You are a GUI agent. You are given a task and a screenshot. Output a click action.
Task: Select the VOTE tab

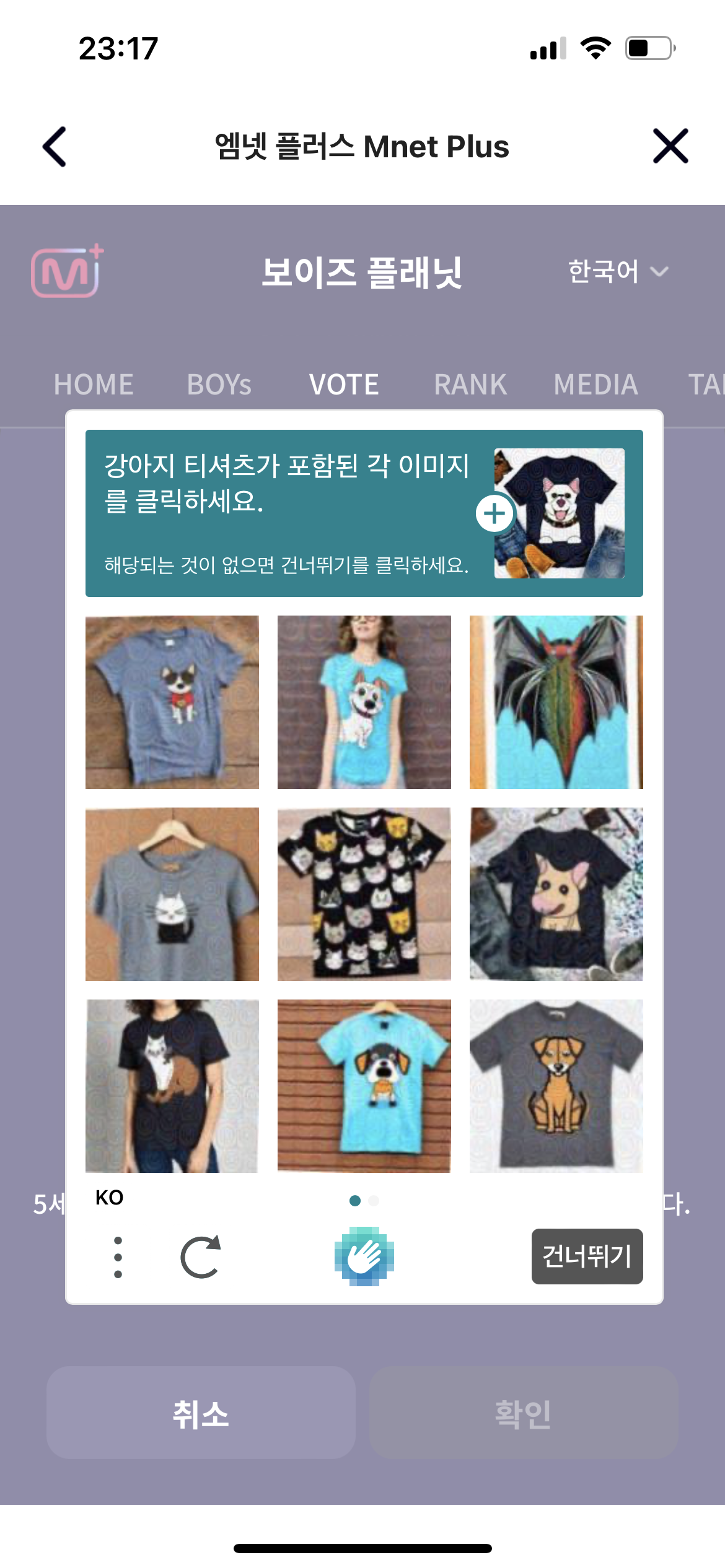(x=344, y=385)
